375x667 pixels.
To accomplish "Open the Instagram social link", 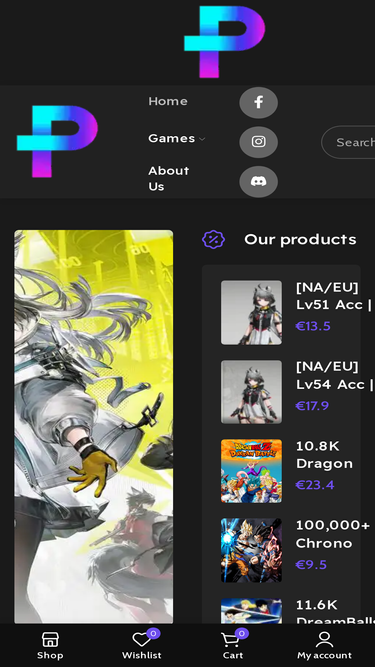I will click(259, 142).
